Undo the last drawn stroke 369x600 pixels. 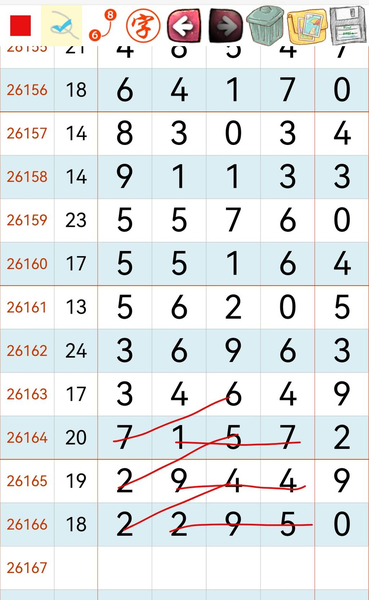click(184, 26)
